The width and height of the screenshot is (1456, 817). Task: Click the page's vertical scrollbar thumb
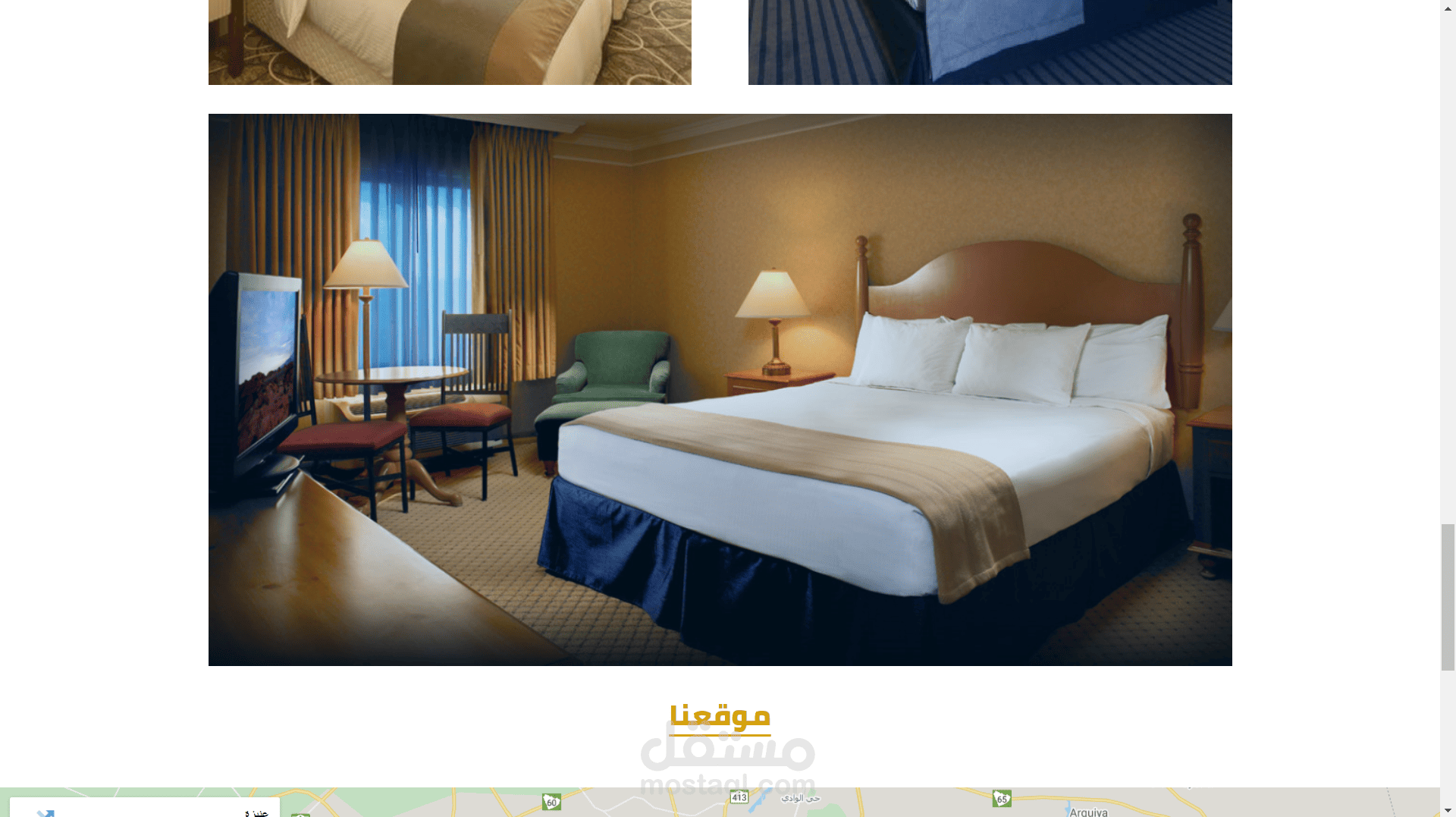(x=1448, y=597)
